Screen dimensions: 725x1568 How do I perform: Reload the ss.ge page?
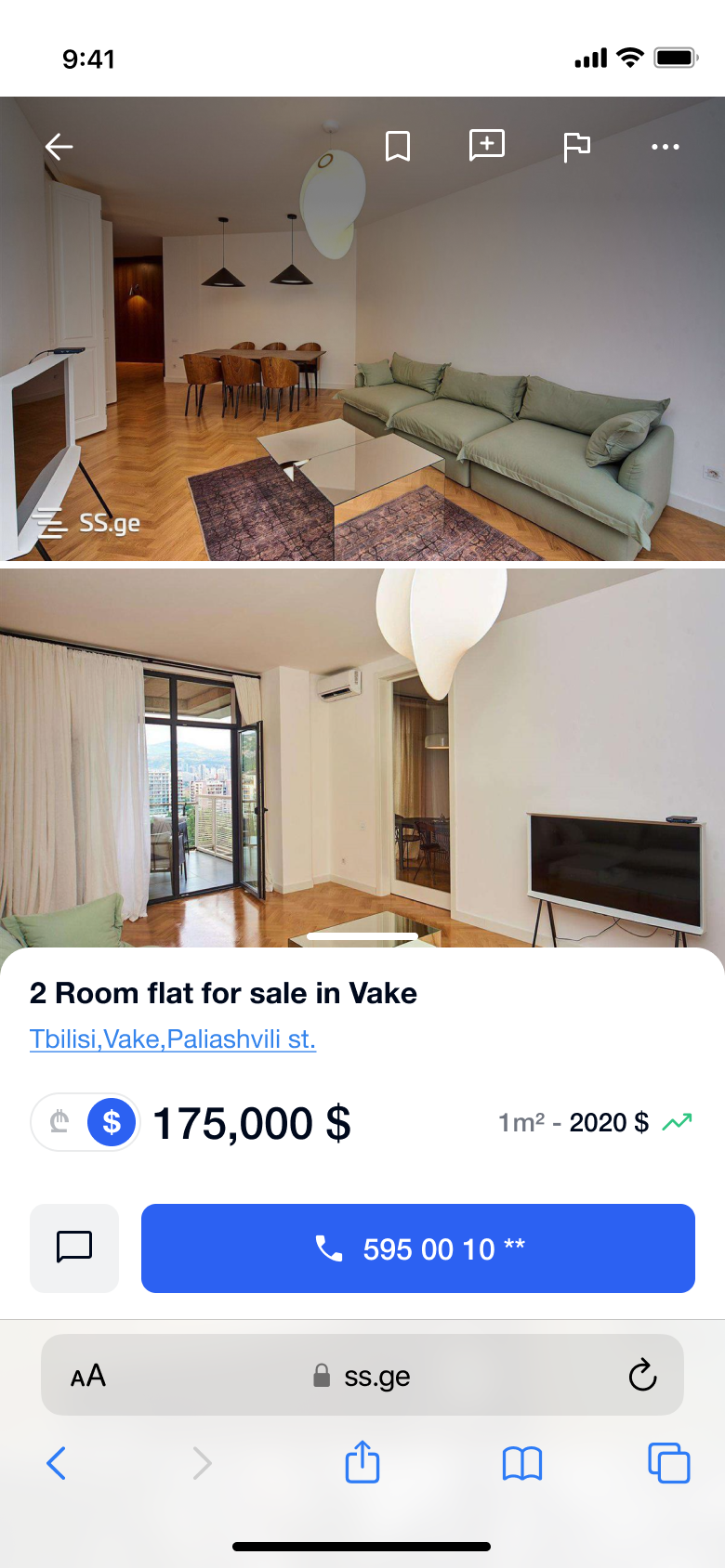642,1376
